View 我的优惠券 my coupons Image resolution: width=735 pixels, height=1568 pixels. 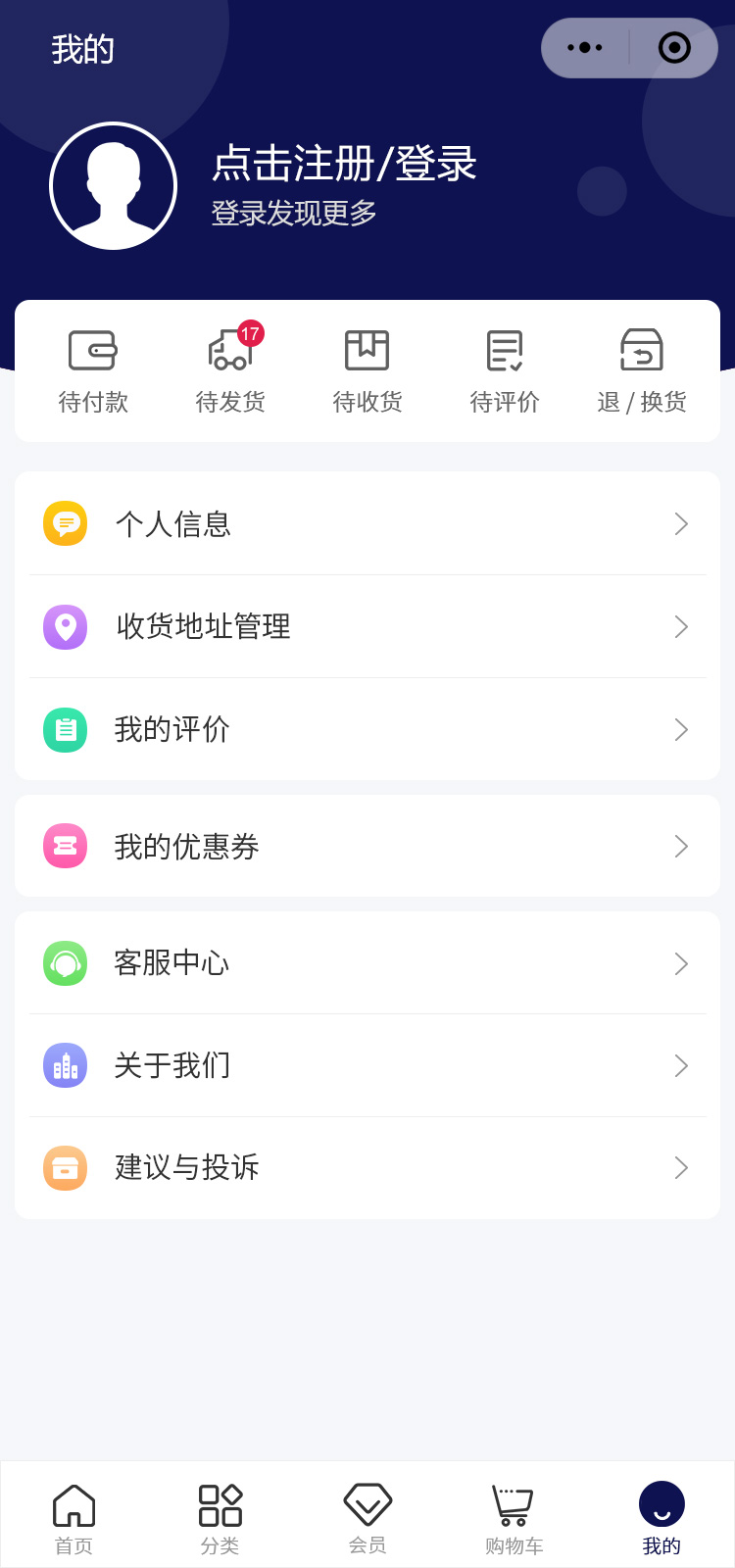(367, 847)
